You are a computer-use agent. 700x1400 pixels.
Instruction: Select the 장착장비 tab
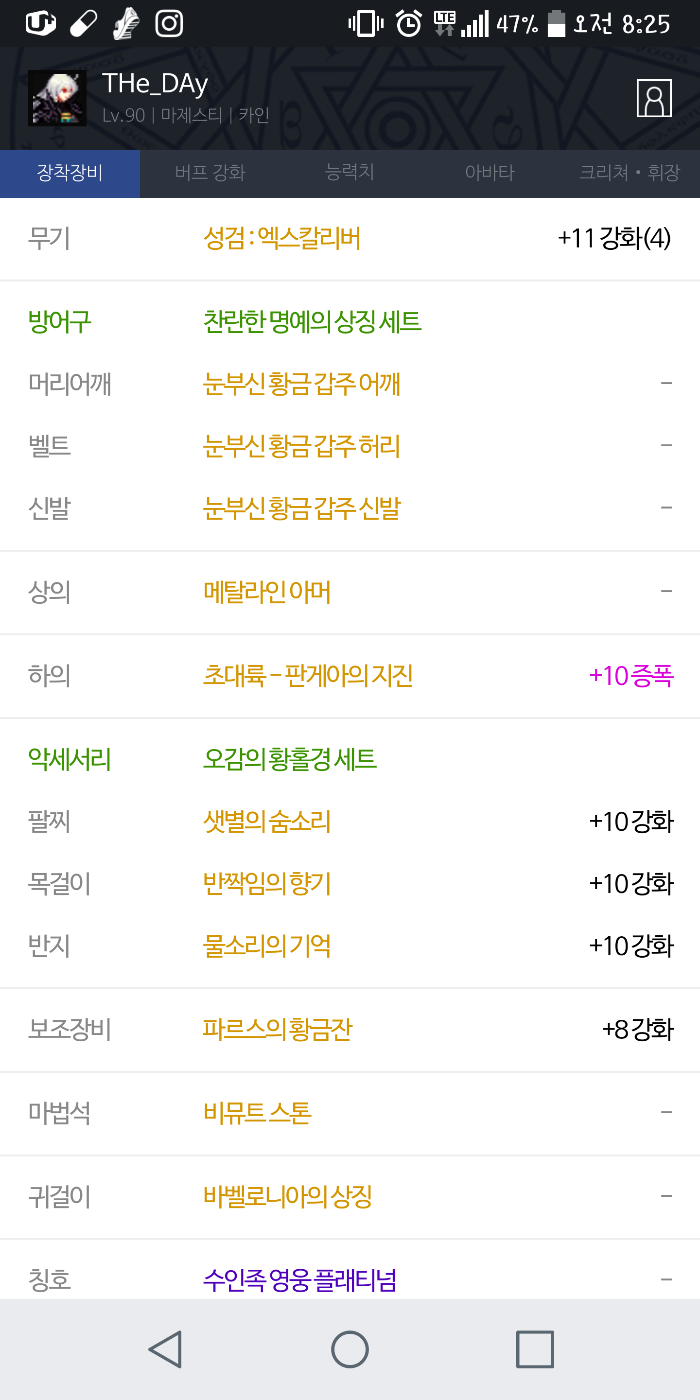click(x=70, y=173)
